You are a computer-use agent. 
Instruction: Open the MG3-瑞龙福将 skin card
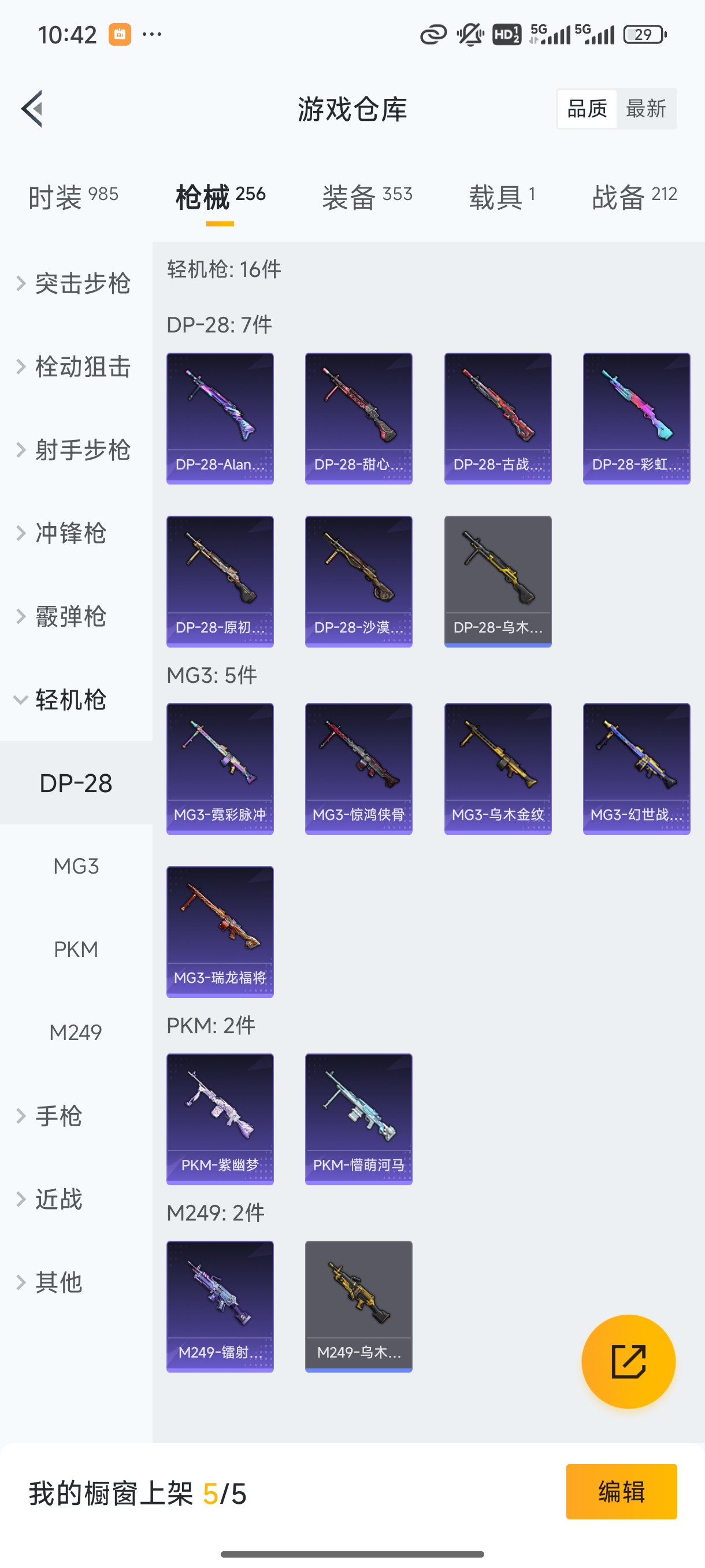click(x=220, y=931)
